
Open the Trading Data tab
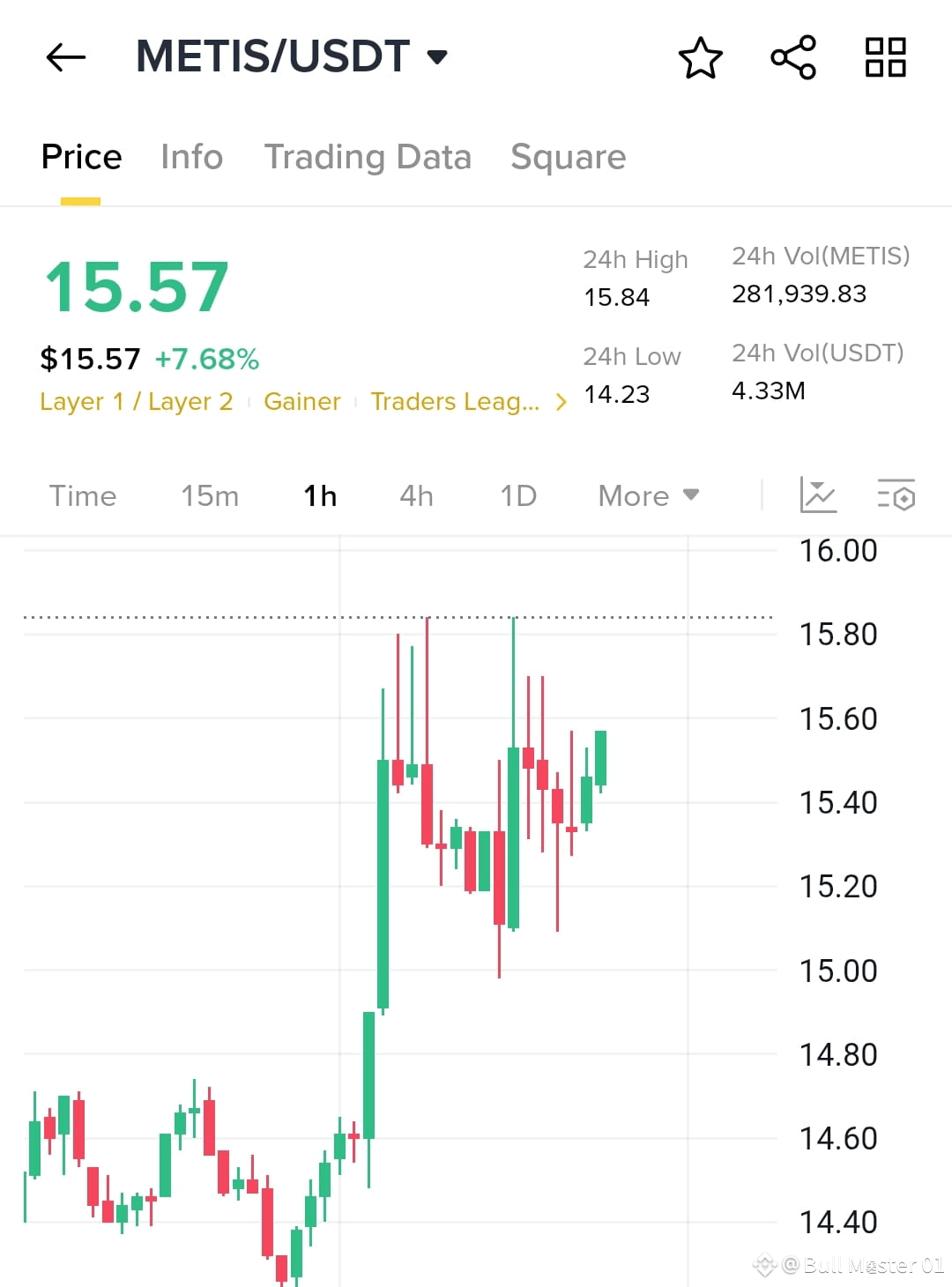tap(368, 156)
